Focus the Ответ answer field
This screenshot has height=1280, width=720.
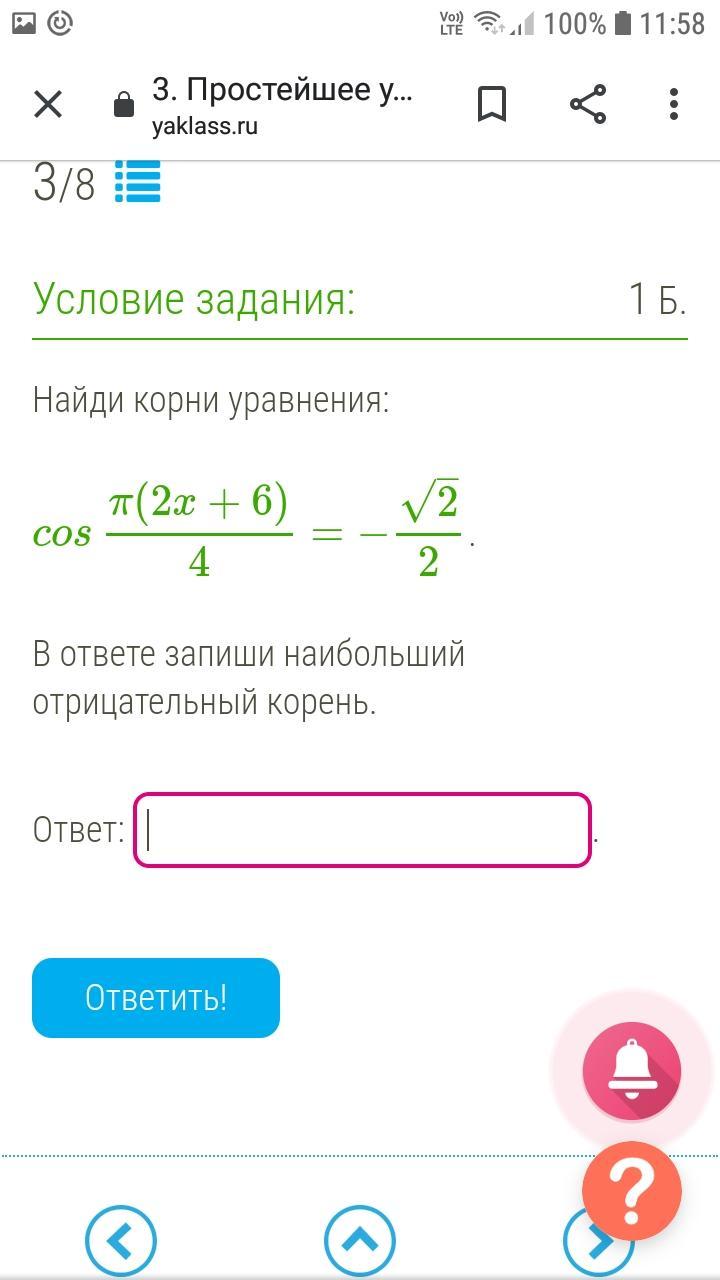pyautogui.click(x=362, y=830)
